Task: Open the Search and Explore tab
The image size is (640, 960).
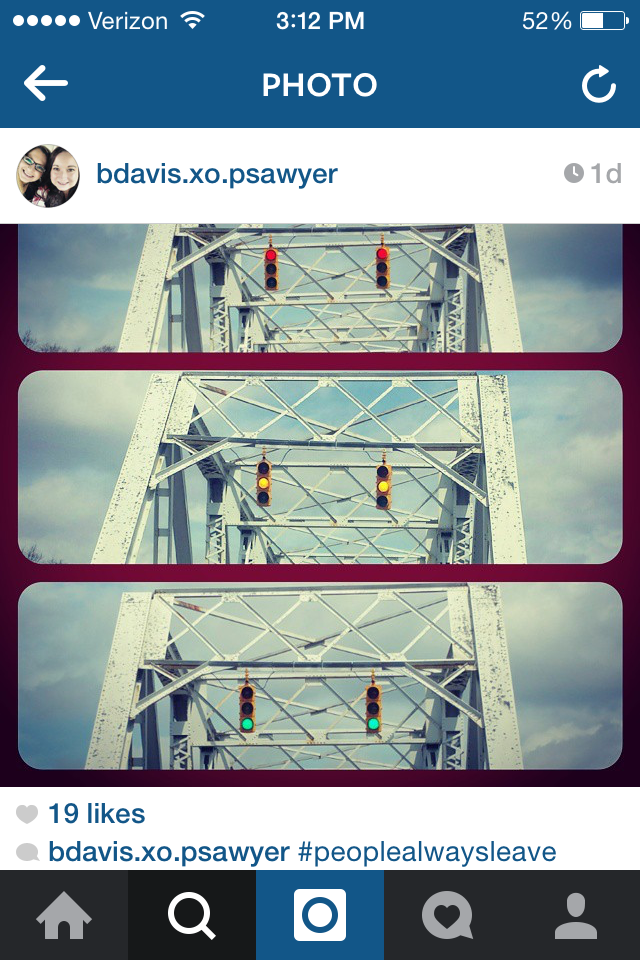Action: [x=192, y=915]
